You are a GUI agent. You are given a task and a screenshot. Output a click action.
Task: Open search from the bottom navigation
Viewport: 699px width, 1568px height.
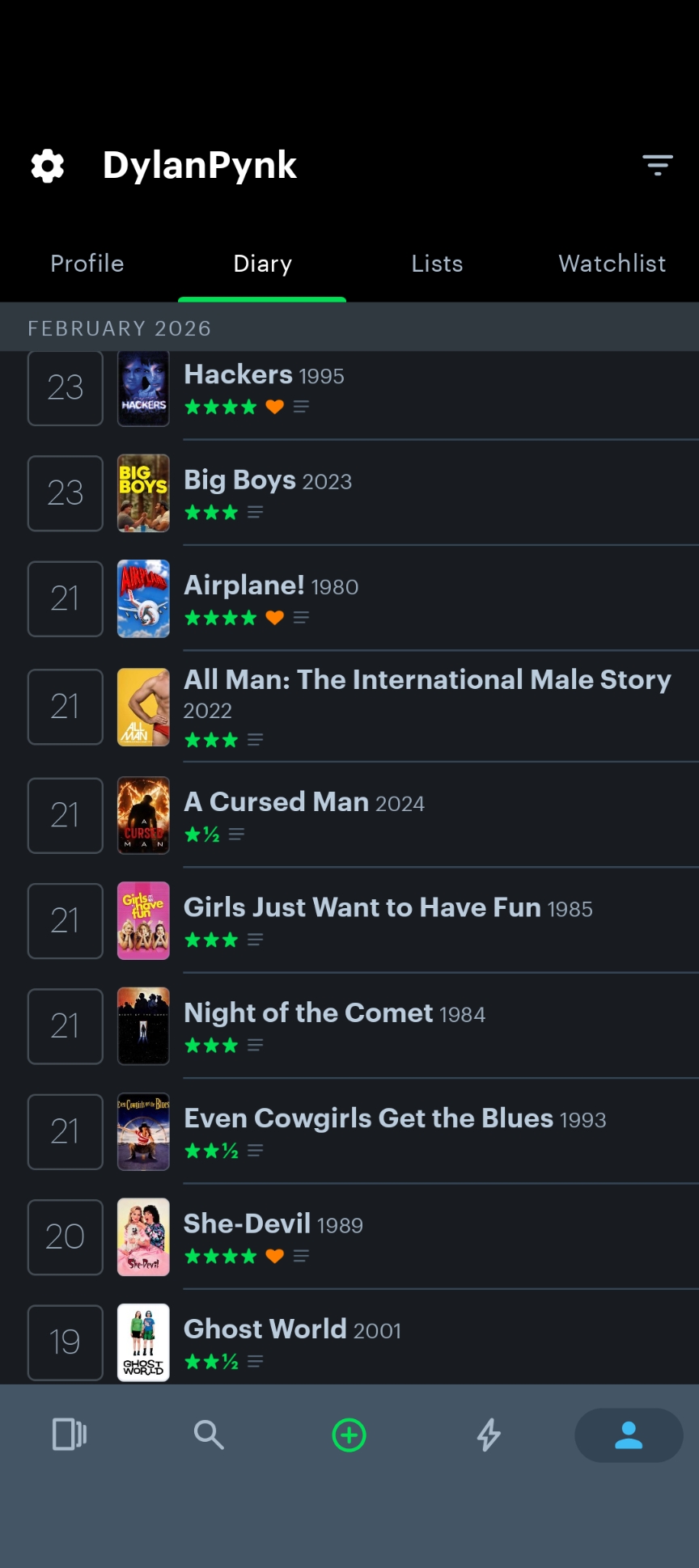tap(209, 1435)
